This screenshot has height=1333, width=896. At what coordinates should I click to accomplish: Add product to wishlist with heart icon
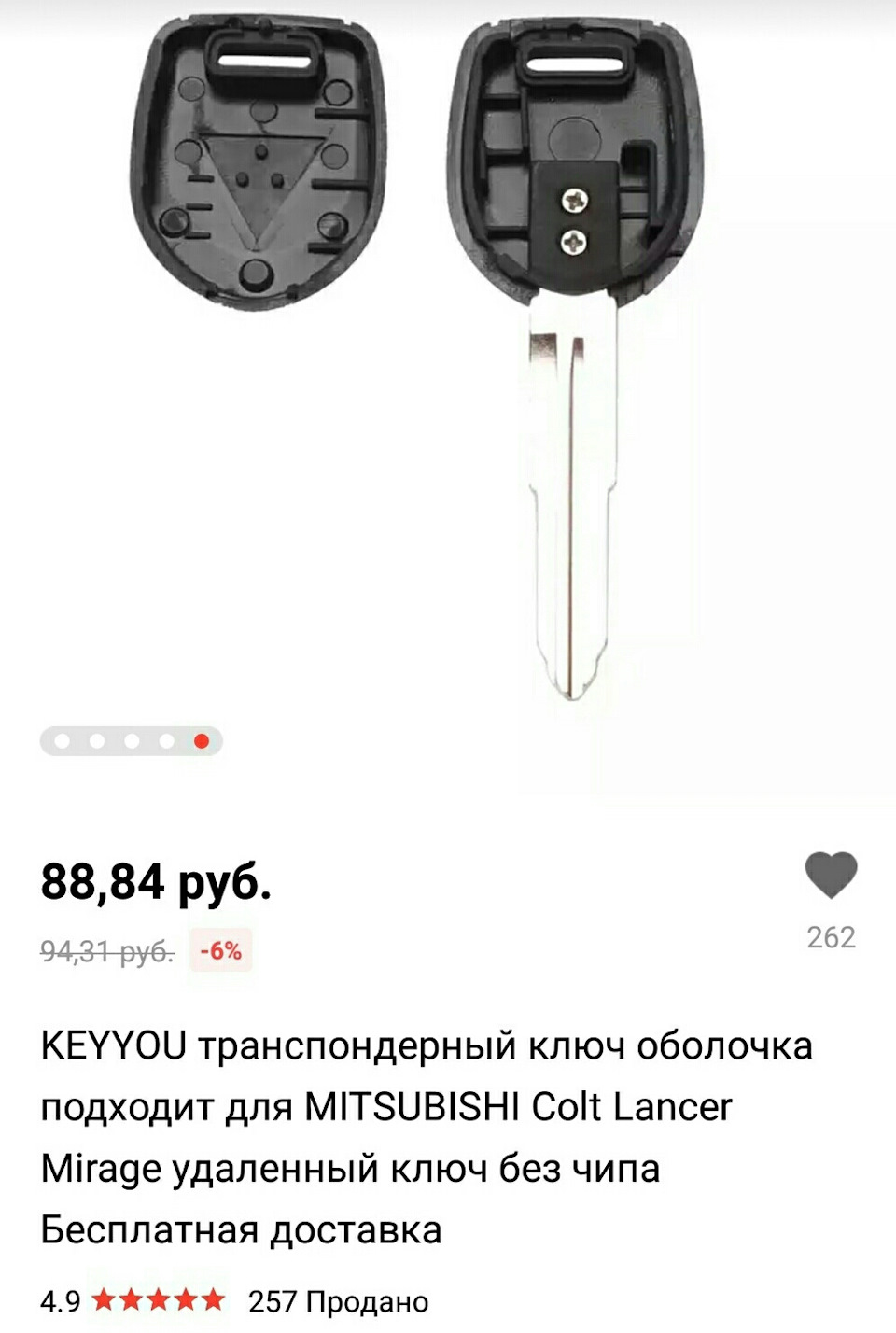point(830,876)
